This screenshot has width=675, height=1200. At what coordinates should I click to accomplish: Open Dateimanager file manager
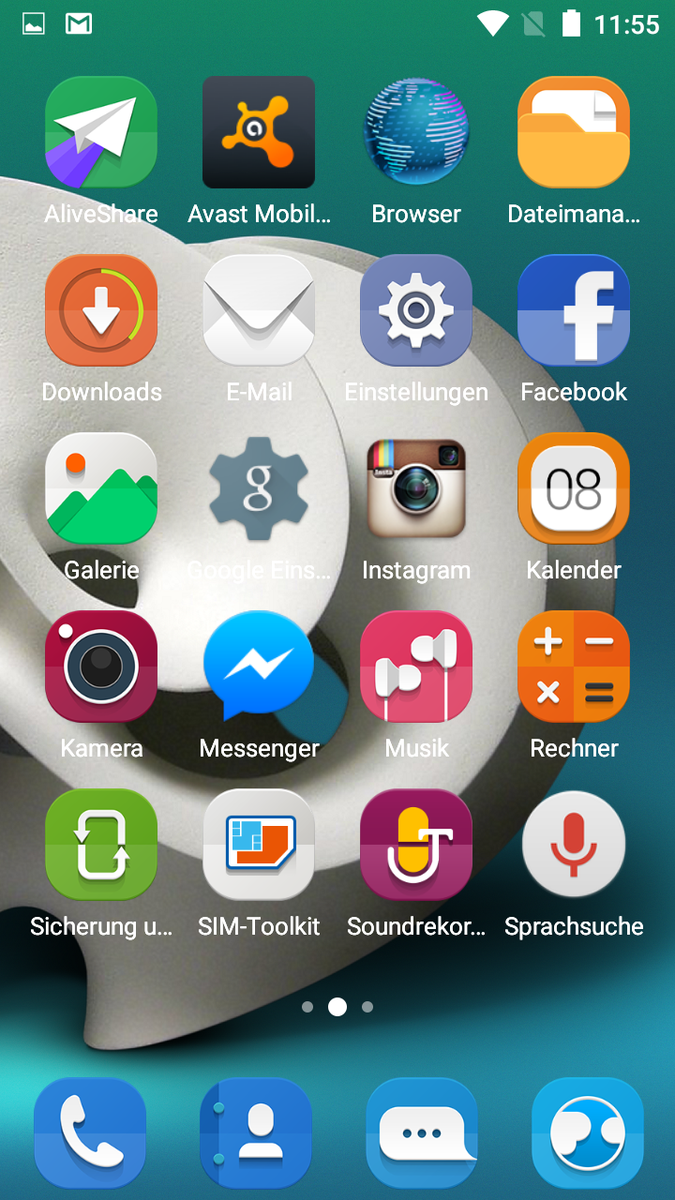pos(574,132)
